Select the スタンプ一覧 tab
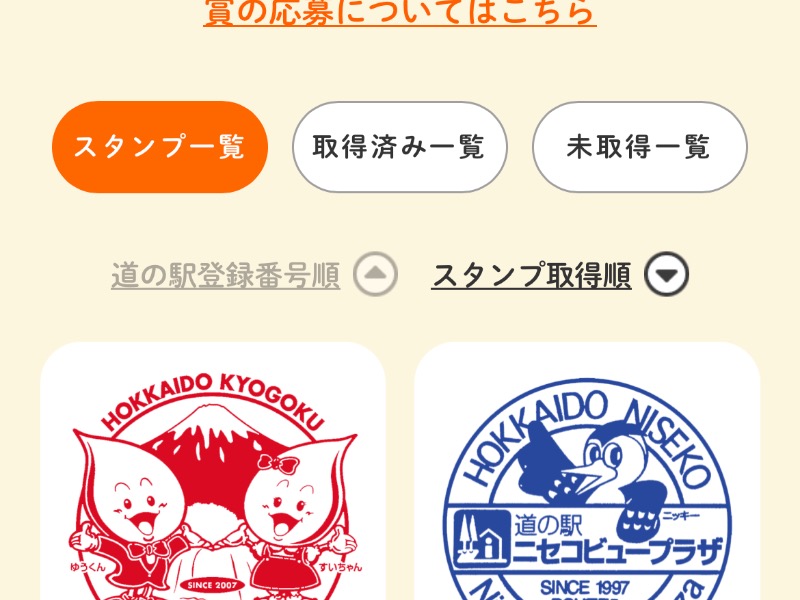Screen dimensions: 800x600 [x=160, y=147]
